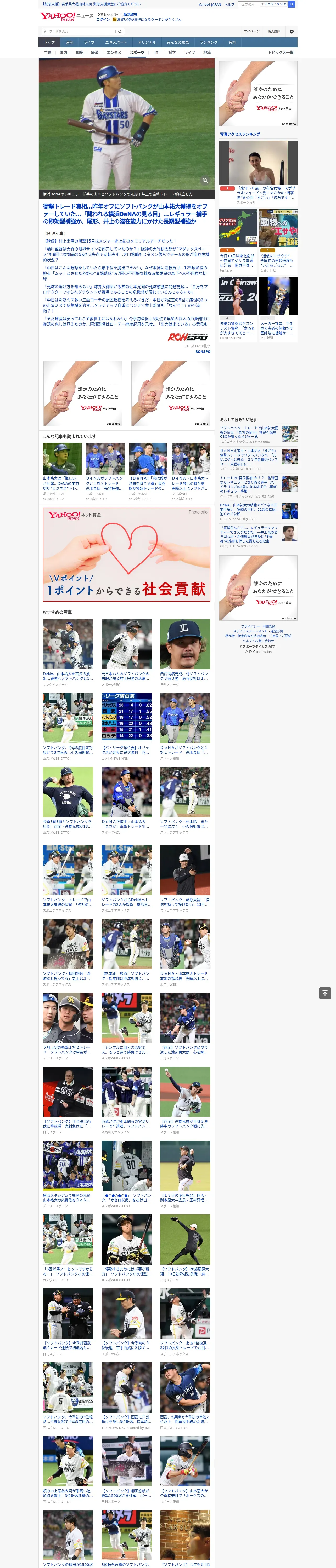Tap the keyword search magnifier button
The height and width of the screenshot is (1568, 336).
(120, 31)
